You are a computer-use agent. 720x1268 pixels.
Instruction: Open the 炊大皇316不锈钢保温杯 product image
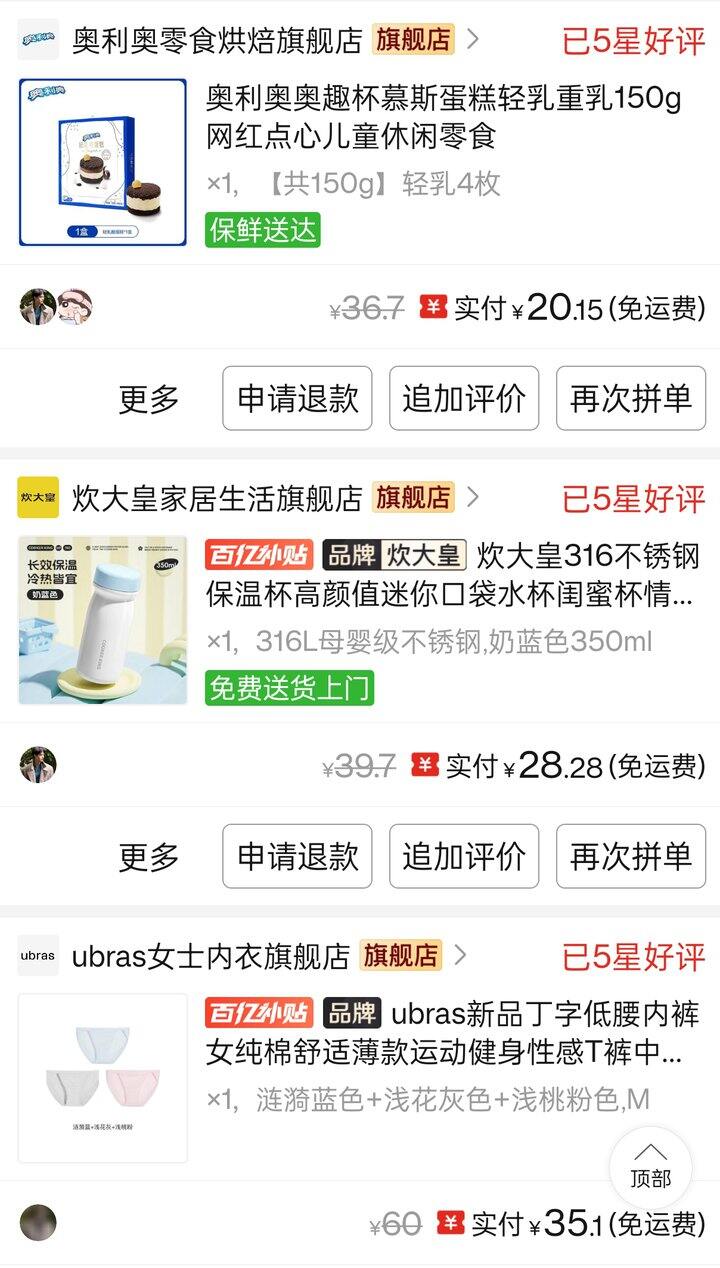coord(103,620)
